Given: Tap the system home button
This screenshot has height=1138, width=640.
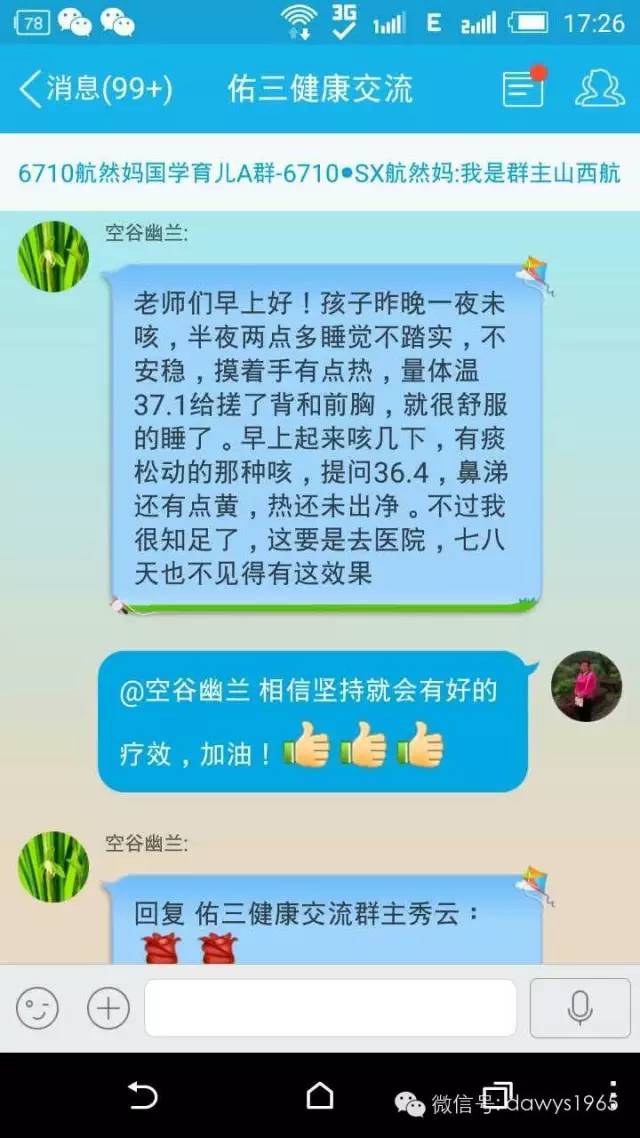Looking at the screenshot, I should point(320,1096).
